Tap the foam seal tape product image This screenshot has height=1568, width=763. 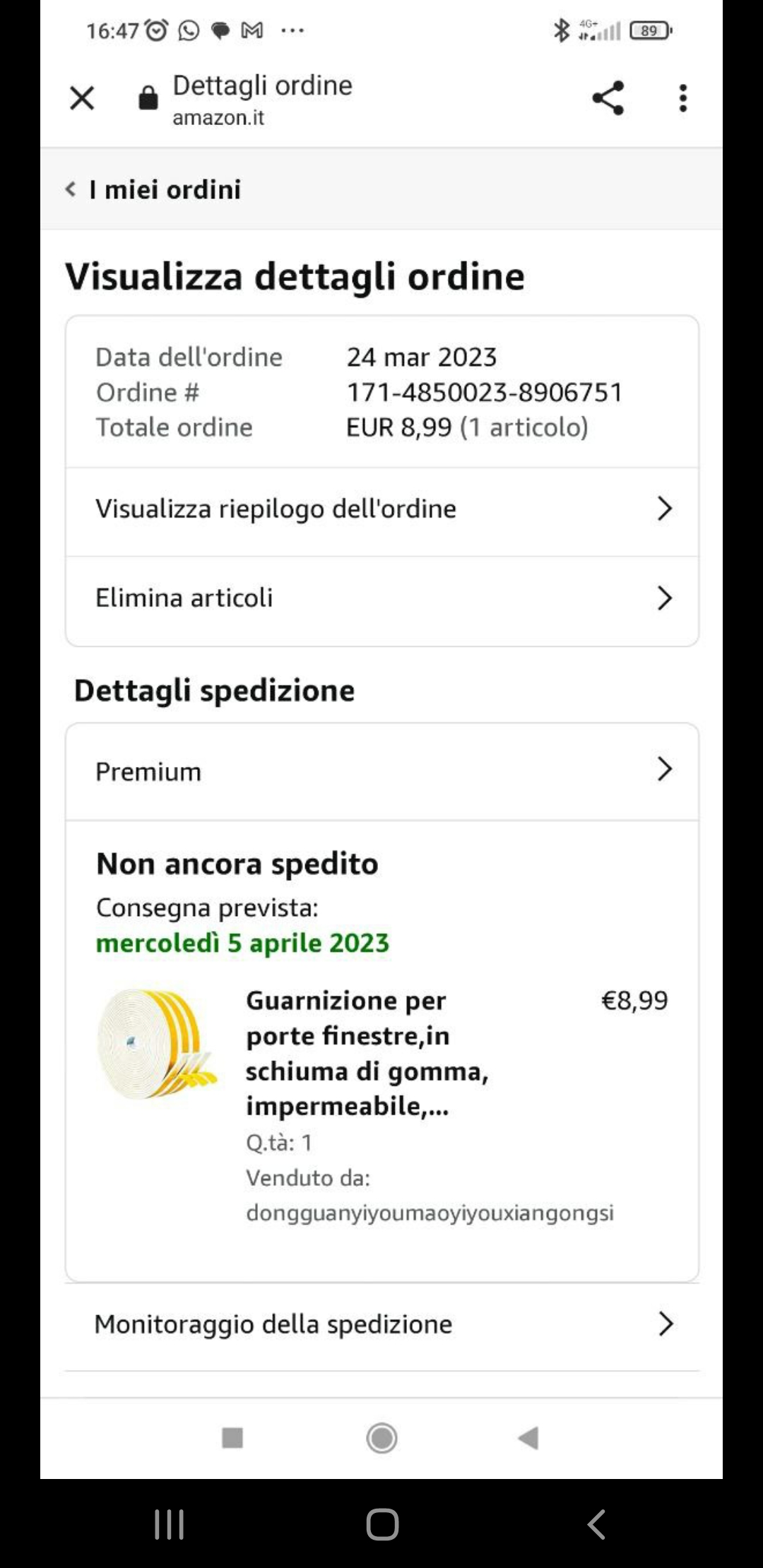pyautogui.click(x=157, y=1044)
